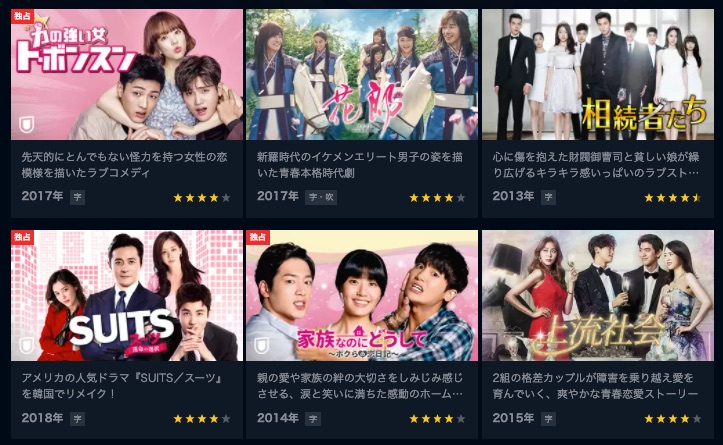
Task: Open the 上流社会 drama tile
Action: (x=597, y=295)
